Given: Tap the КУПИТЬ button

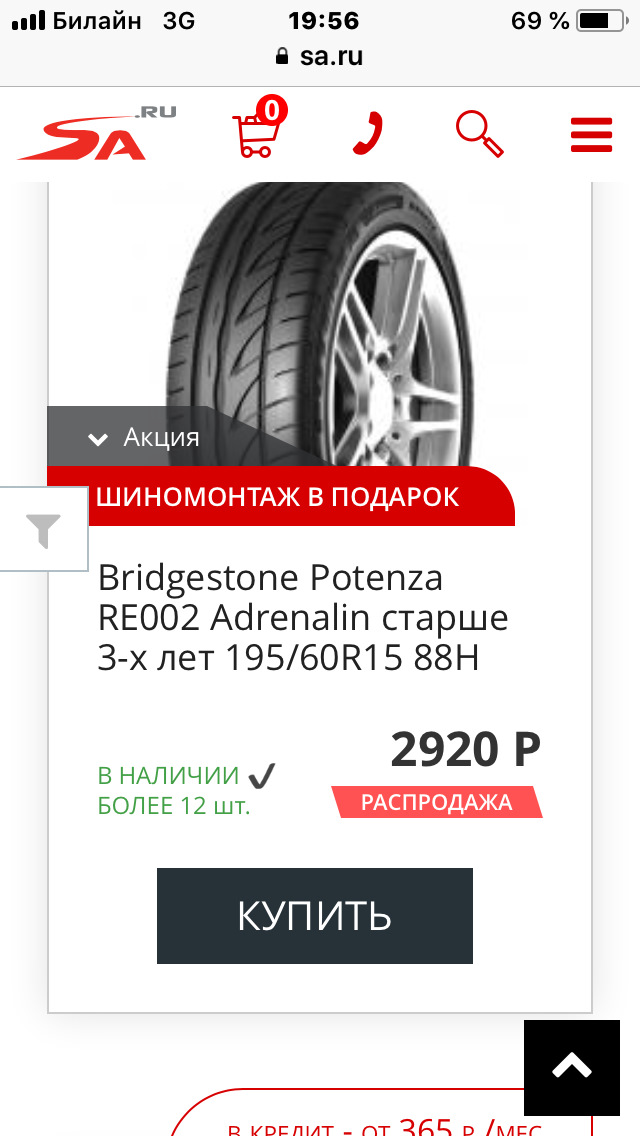Looking at the screenshot, I should coord(314,915).
